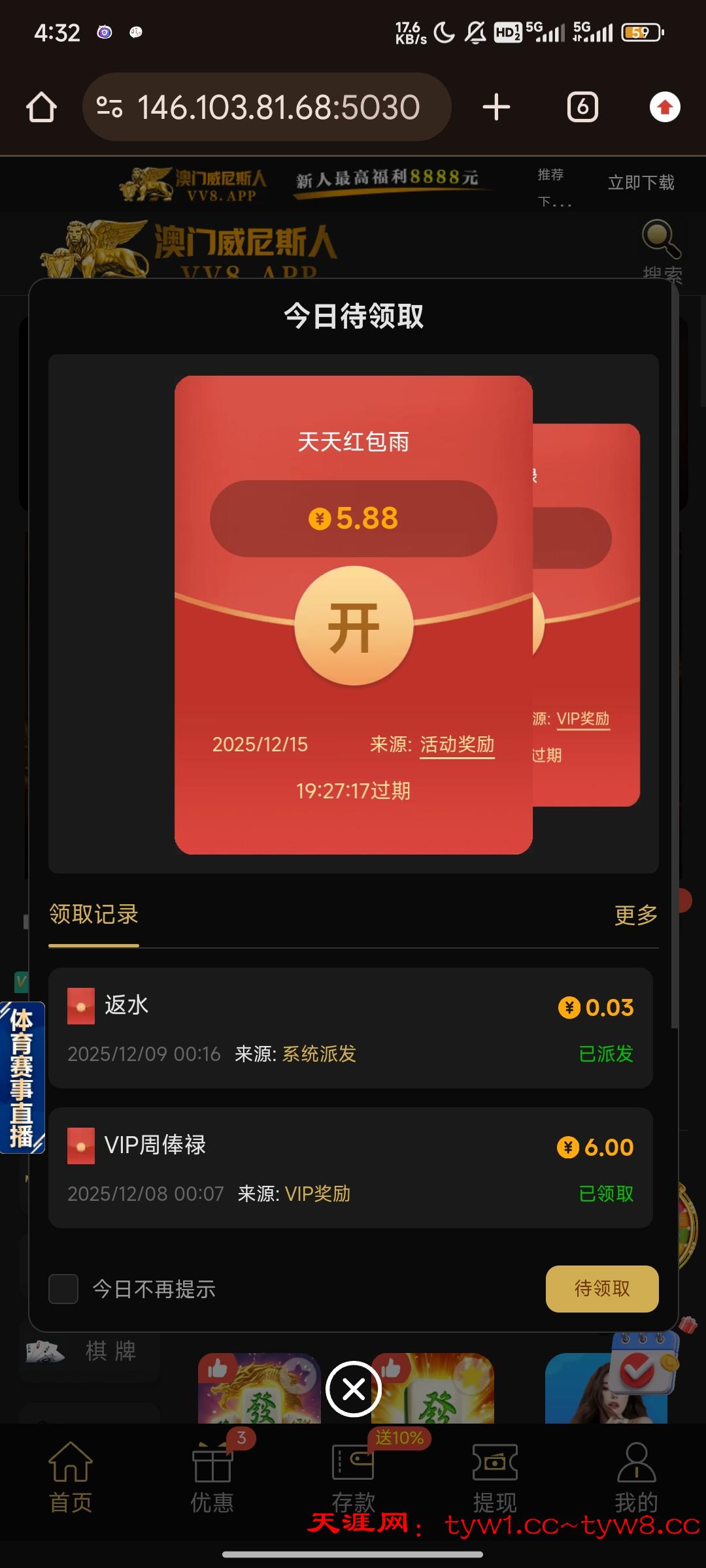
Task: Tap the 待领取 button
Action: [601, 1288]
